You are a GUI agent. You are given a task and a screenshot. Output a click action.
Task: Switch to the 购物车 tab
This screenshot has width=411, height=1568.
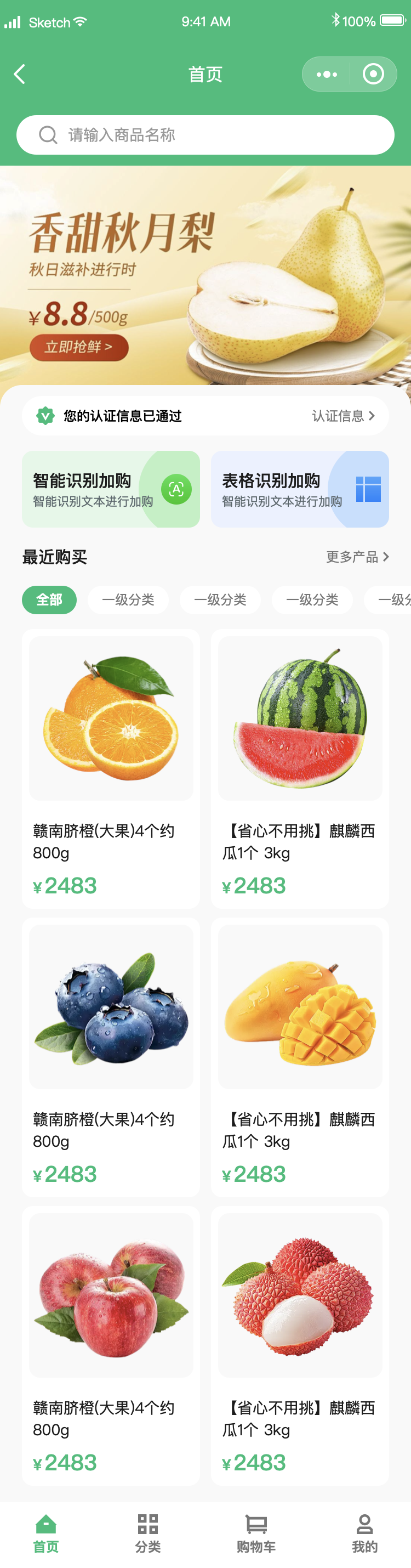(x=256, y=1533)
